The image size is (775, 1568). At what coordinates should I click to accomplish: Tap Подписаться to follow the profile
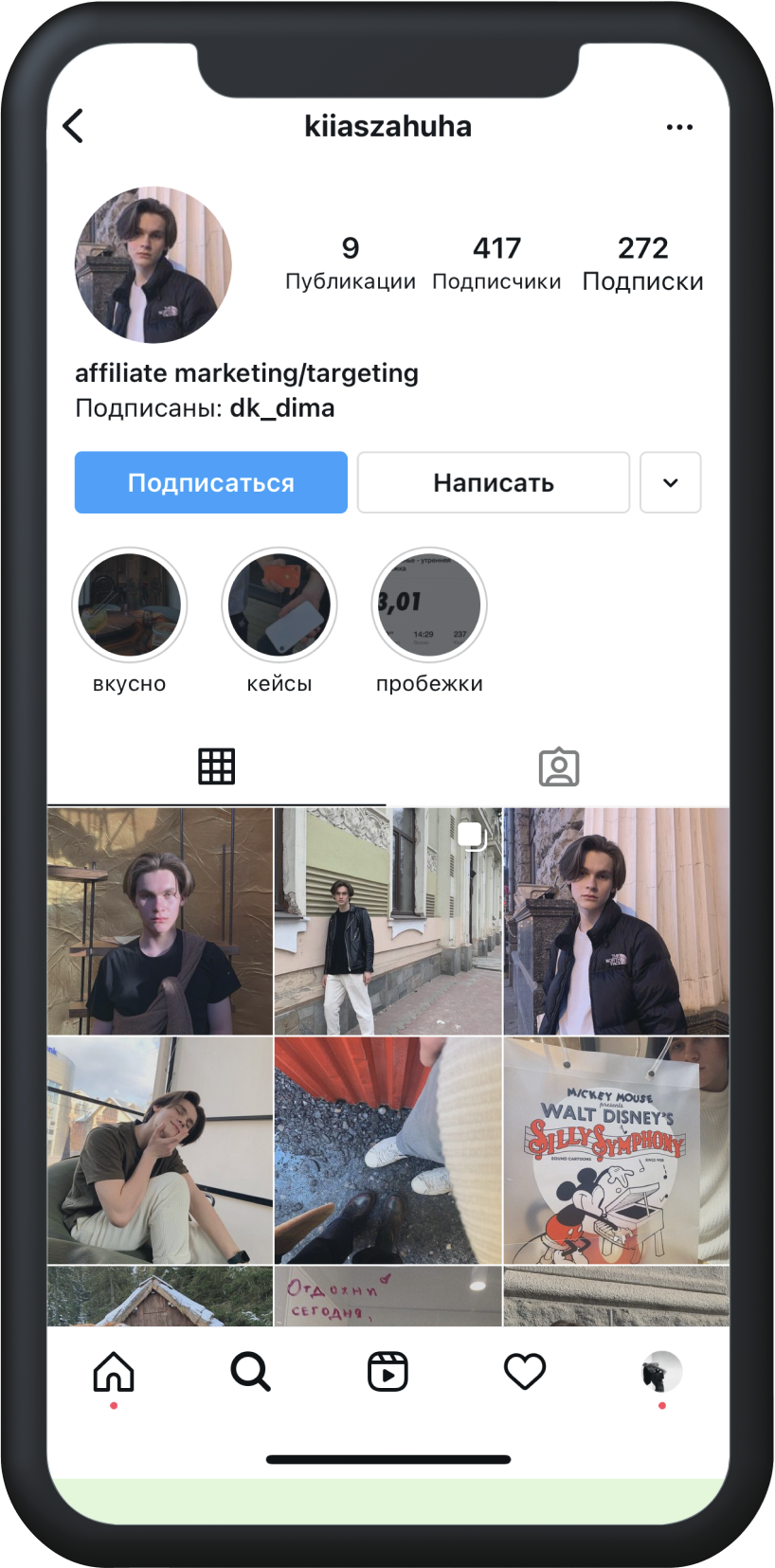tap(210, 482)
